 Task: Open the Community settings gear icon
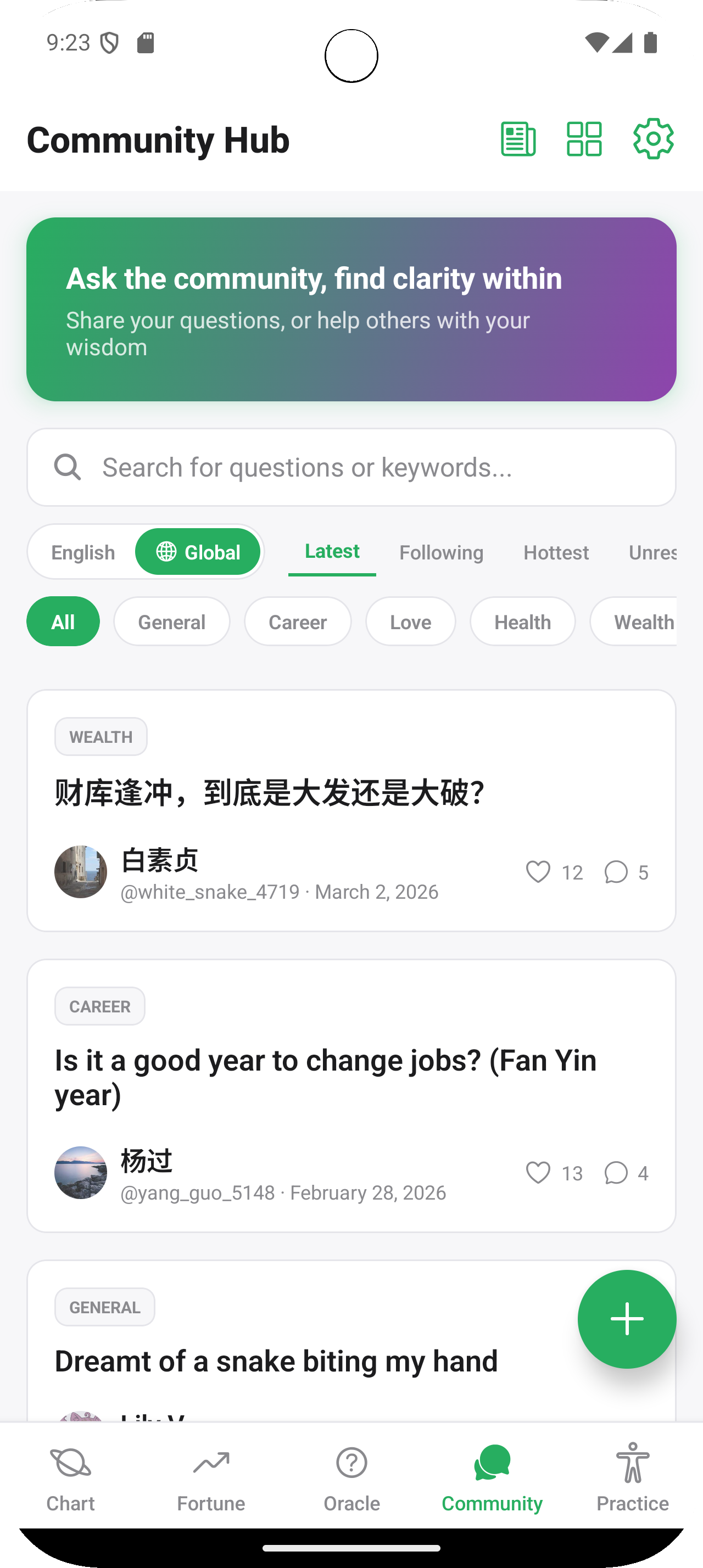click(x=652, y=140)
